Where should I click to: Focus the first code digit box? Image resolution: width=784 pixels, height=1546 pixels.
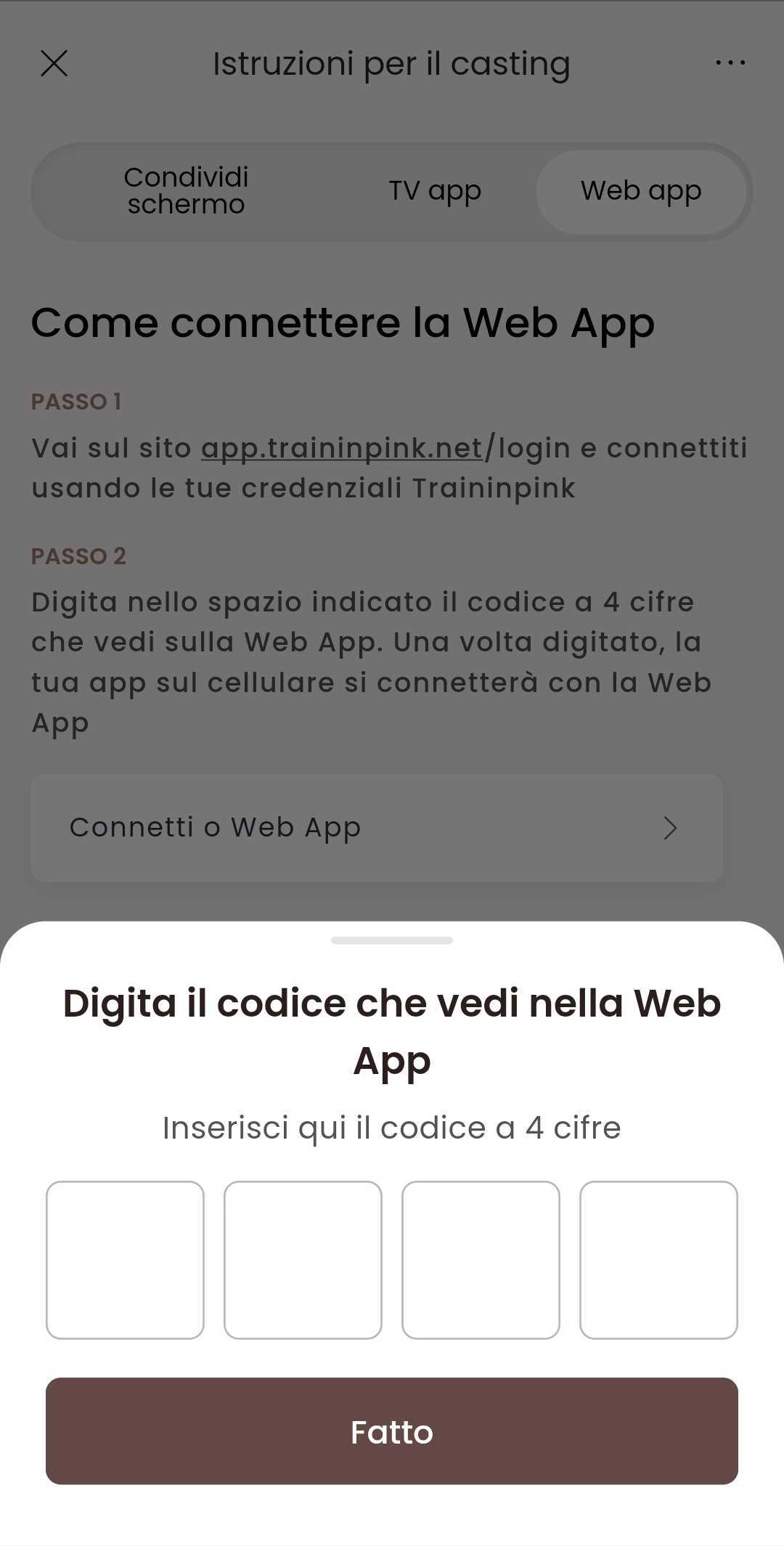pos(125,1260)
